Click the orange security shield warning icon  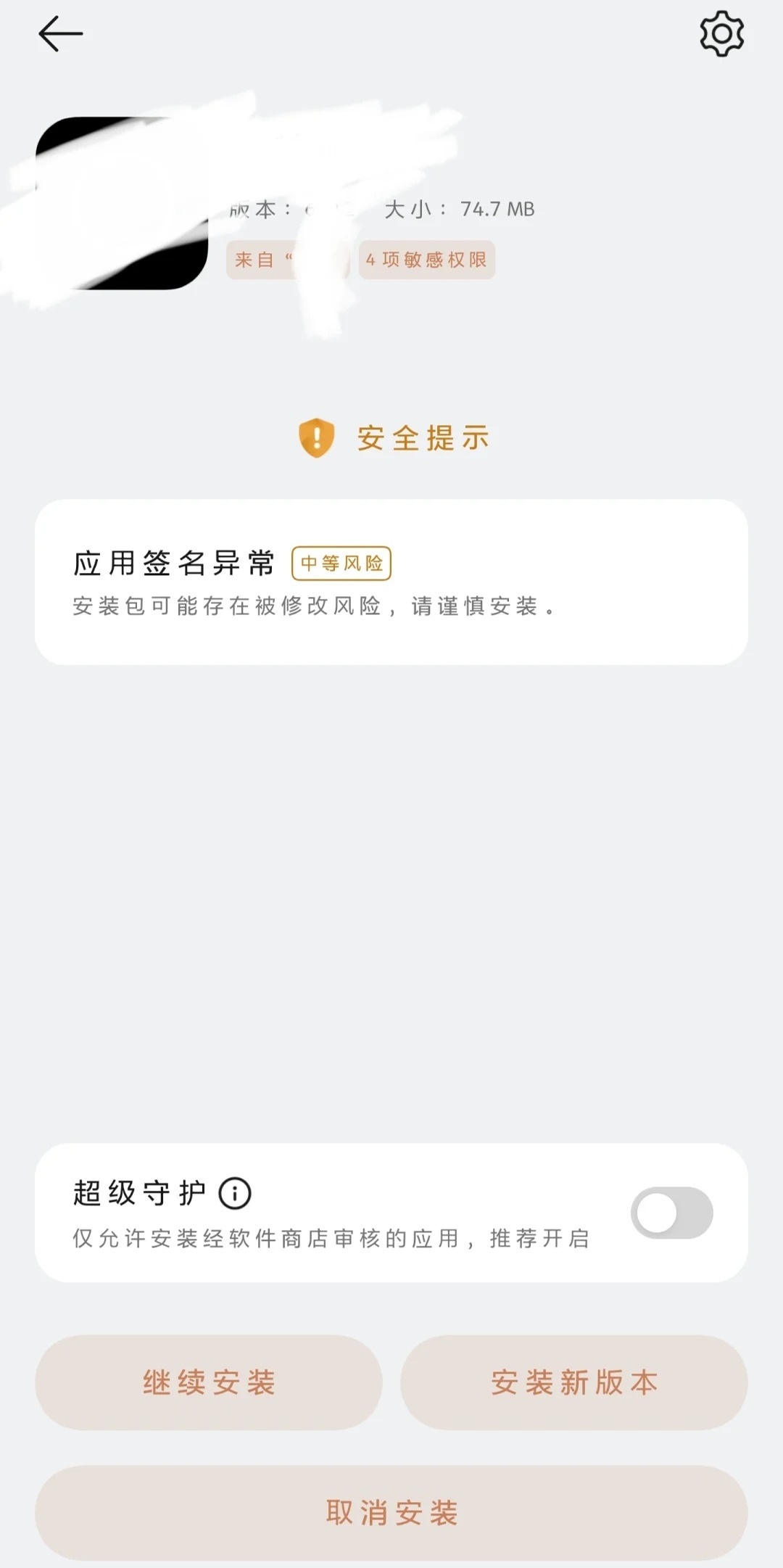pyautogui.click(x=318, y=437)
